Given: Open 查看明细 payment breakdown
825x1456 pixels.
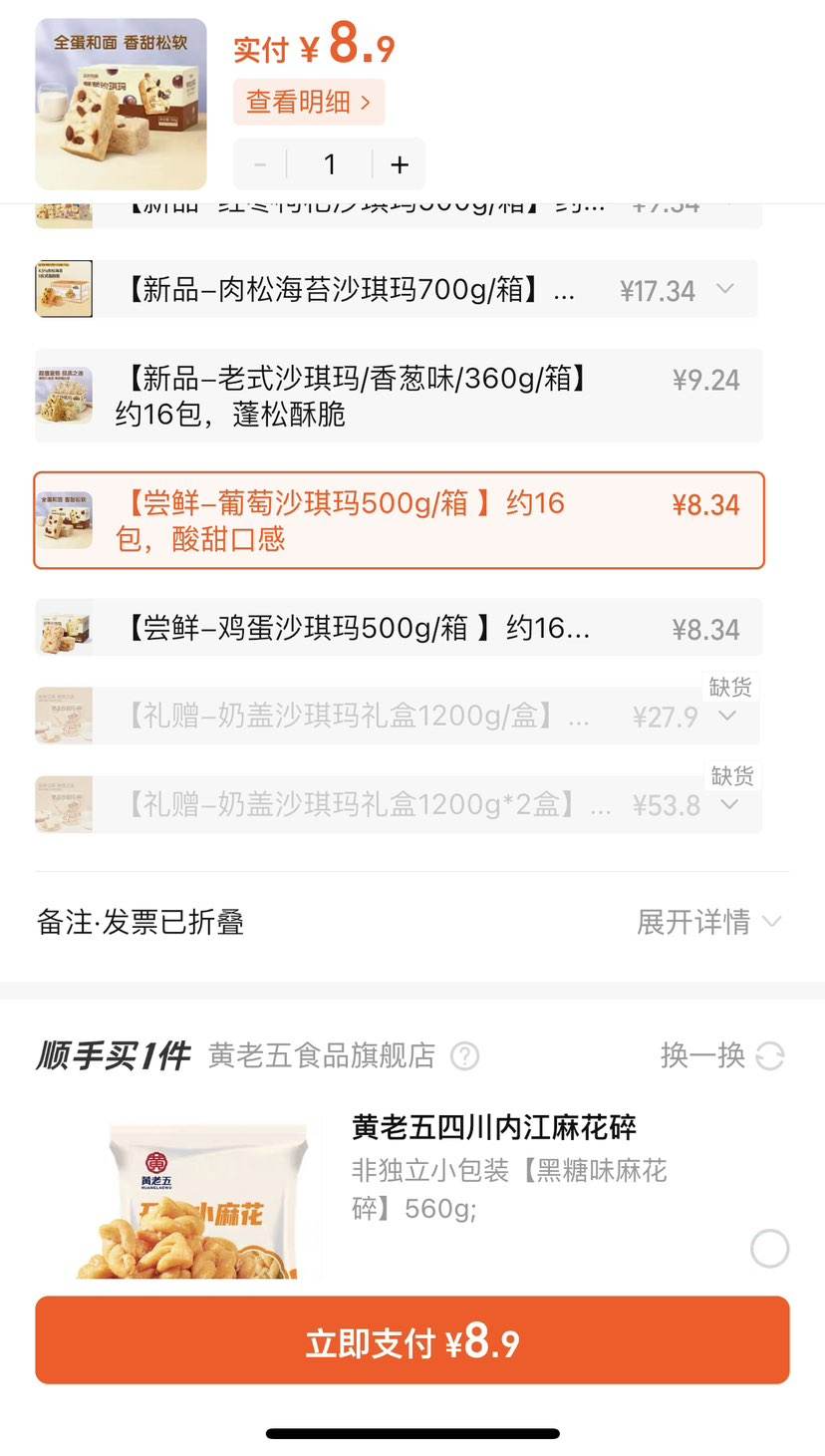Looking at the screenshot, I should (309, 101).
